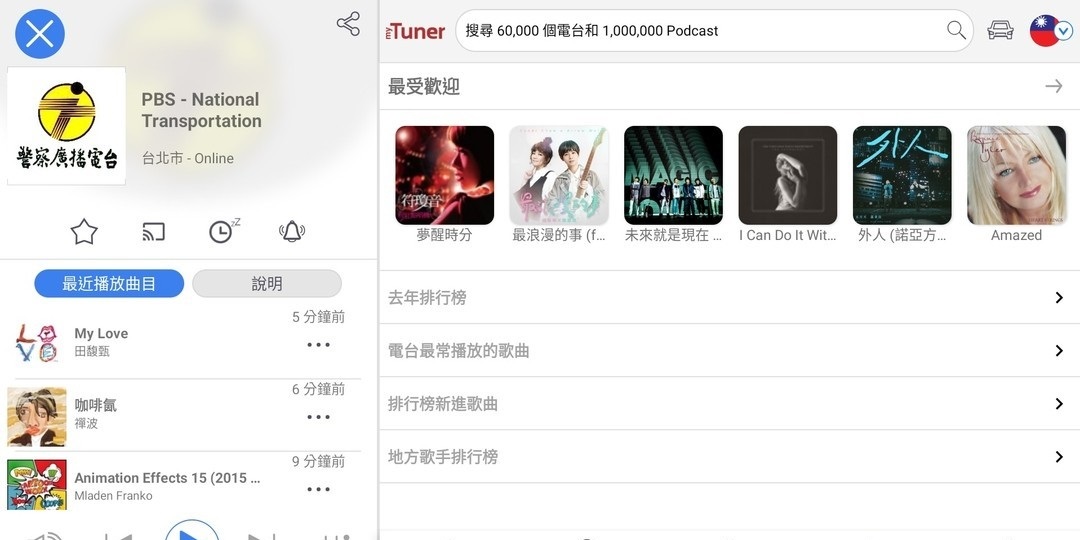Switch to the 說明 tab

pyautogui.click(x=266, y=284)
